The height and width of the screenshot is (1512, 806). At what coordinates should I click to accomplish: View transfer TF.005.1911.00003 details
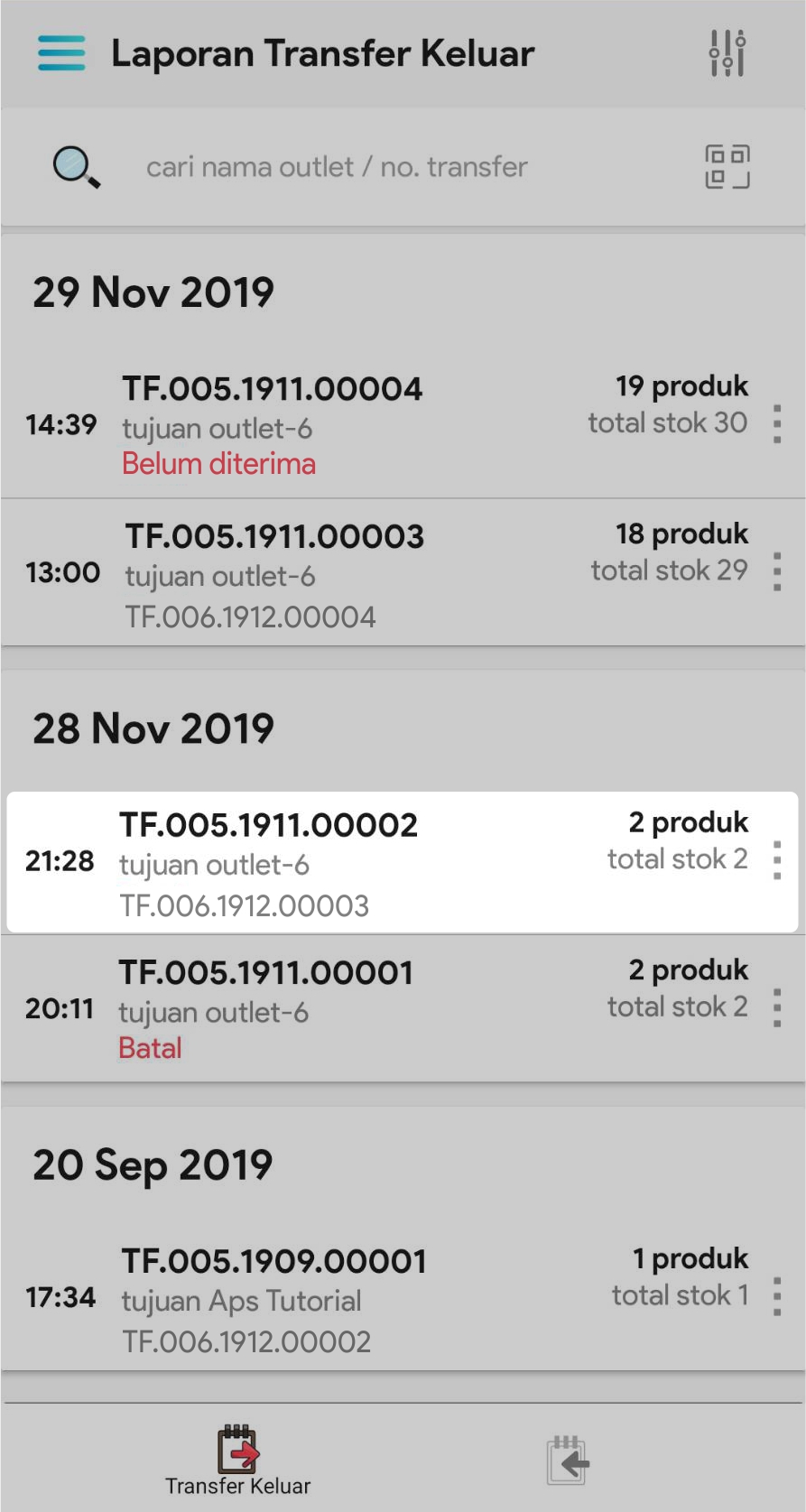(x=361, y=573)
